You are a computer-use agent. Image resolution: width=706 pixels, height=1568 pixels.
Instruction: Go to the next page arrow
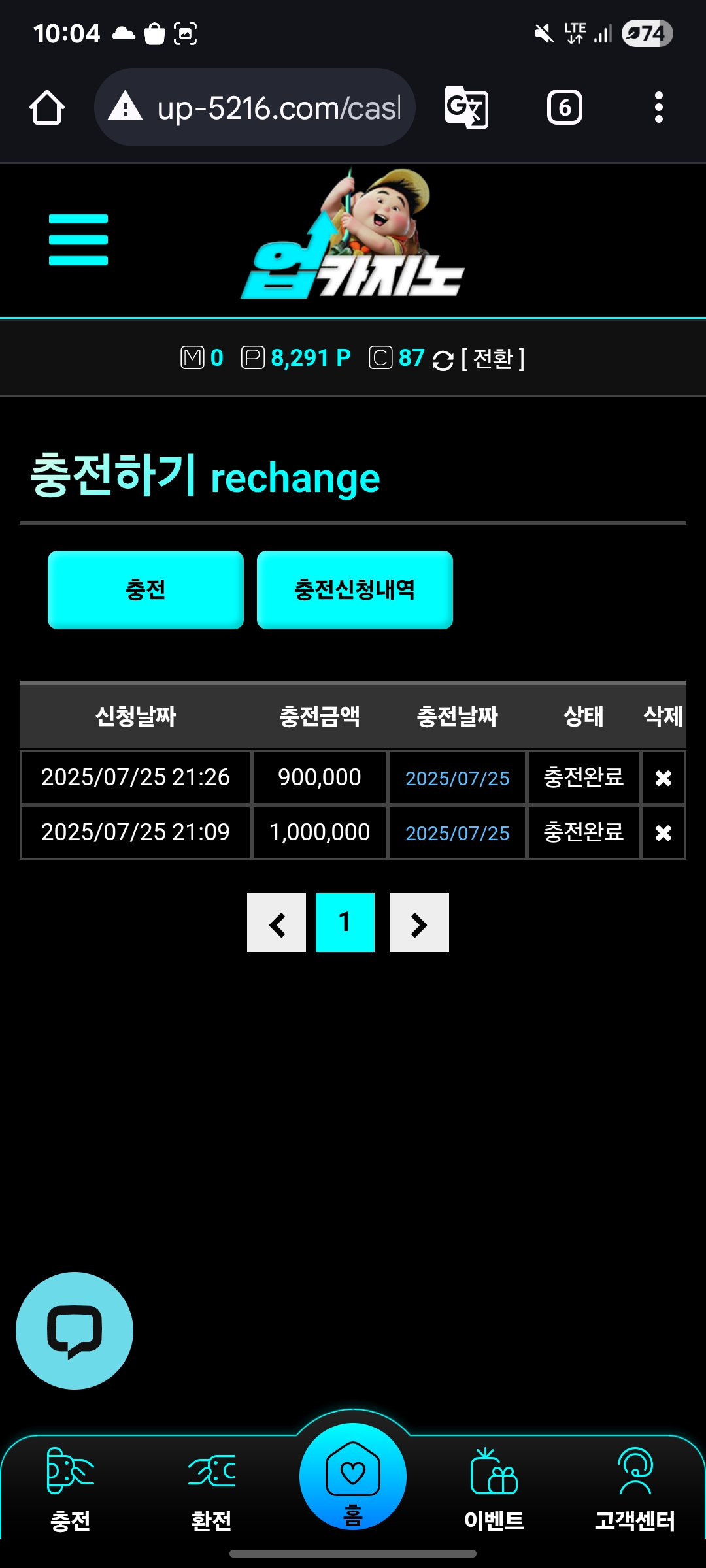click(x=419, y=923)
